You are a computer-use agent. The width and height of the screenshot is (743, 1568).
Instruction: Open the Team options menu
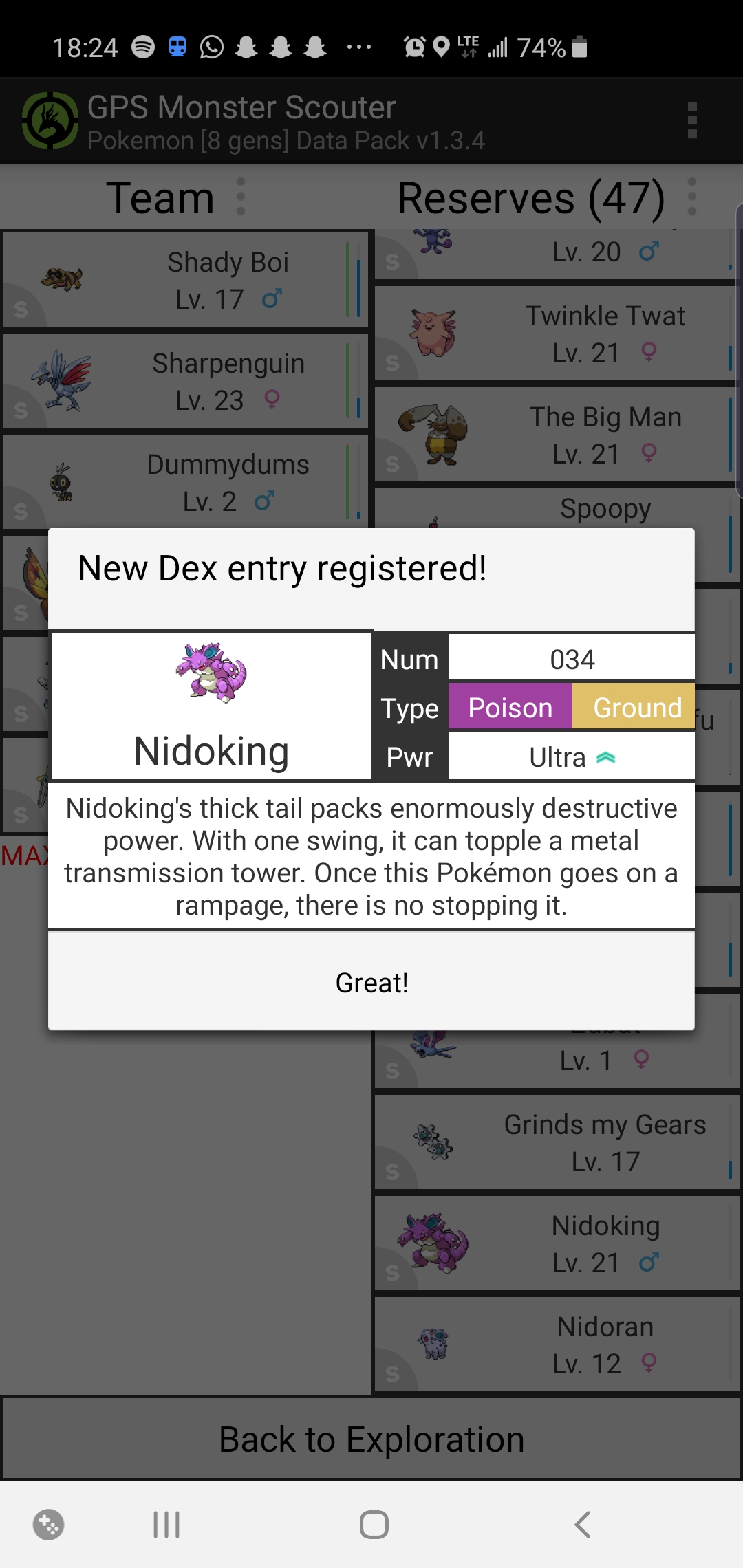(241, 197)
